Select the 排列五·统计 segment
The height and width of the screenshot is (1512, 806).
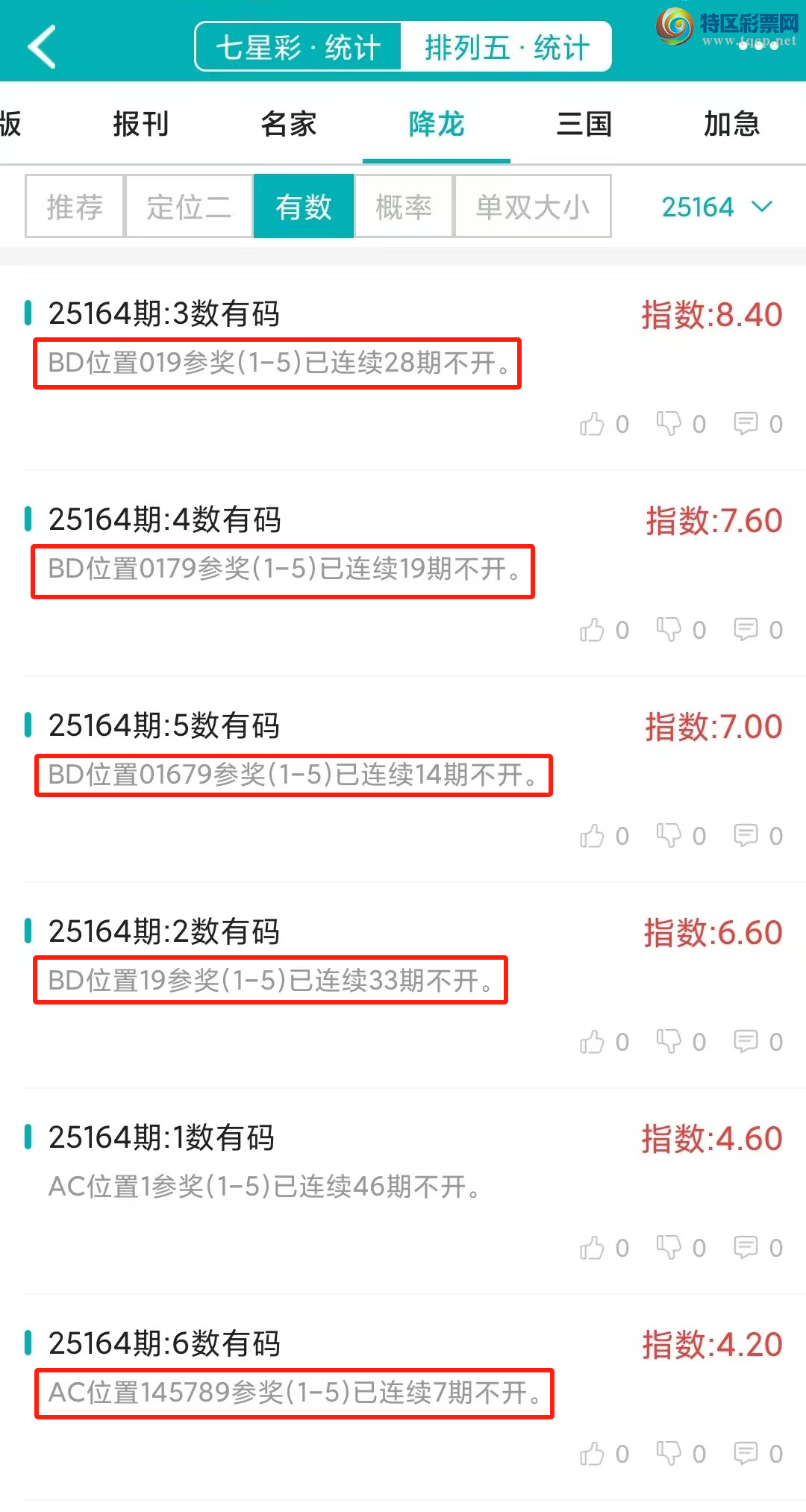click(x=507, y=48)
